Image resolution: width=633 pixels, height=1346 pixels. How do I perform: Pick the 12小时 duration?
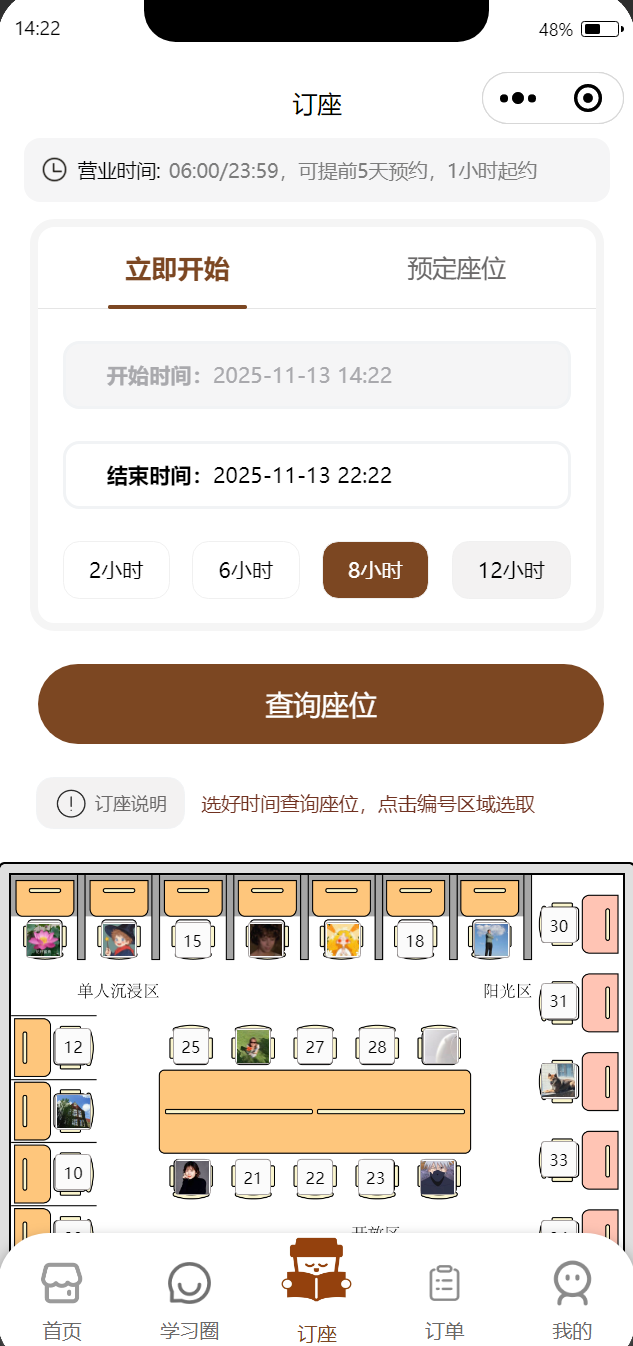point(511,570)
